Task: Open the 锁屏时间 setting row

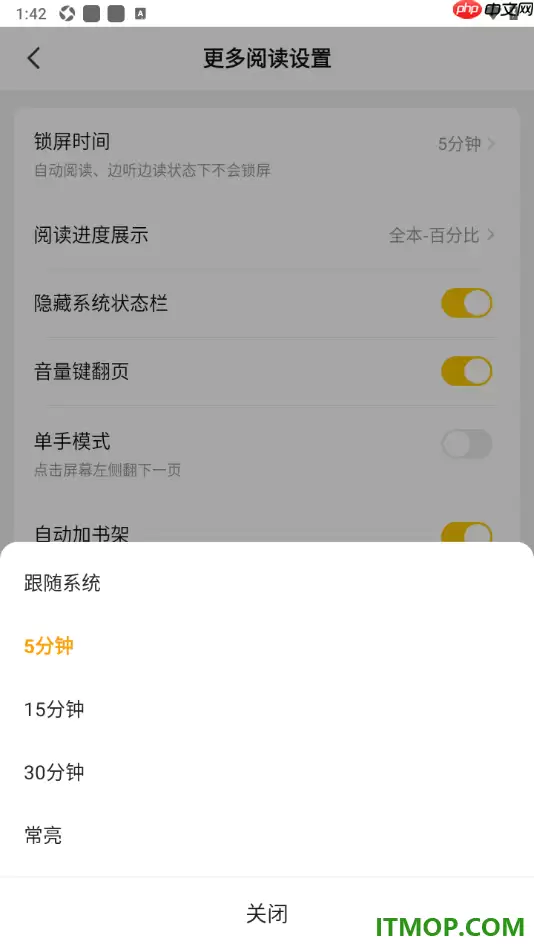Action: tap(267, 154)
